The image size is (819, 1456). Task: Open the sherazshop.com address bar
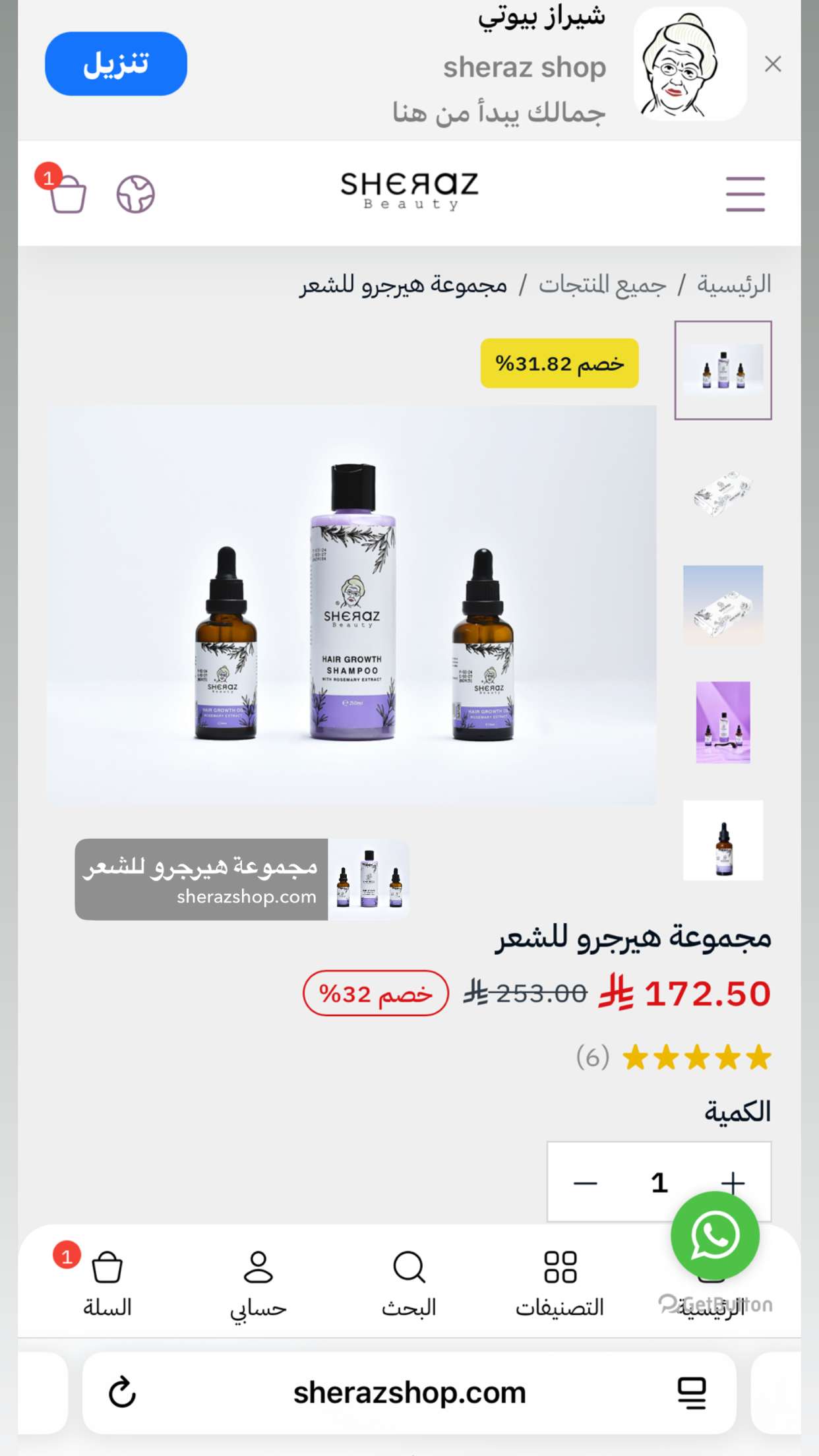click(409, 1393)
